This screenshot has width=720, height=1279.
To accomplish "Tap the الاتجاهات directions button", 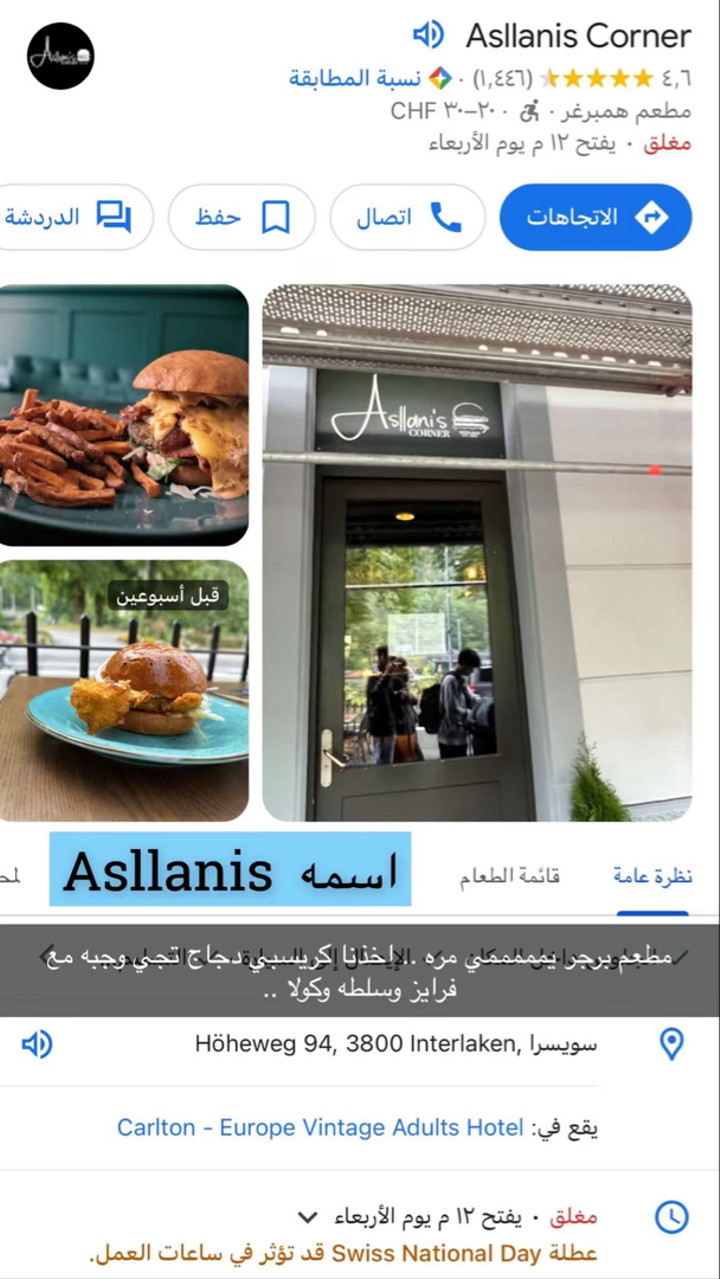I will click(x=595, y=217).
